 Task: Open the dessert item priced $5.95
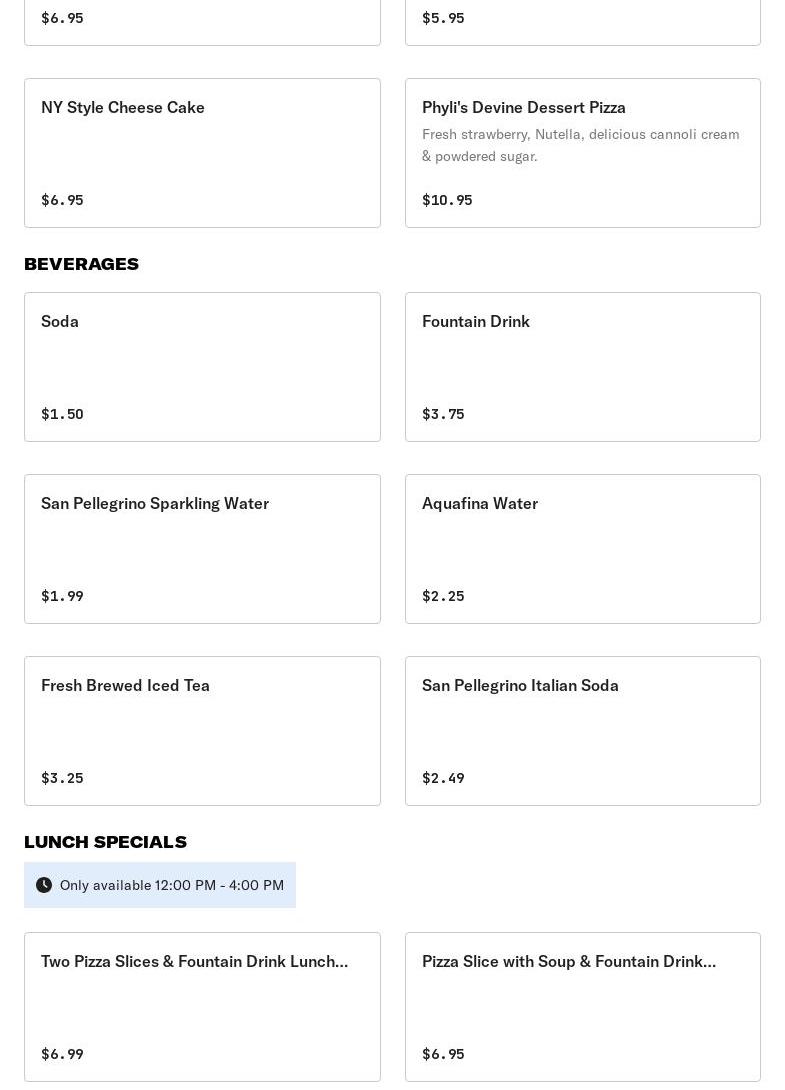click(x=583, y=22)
